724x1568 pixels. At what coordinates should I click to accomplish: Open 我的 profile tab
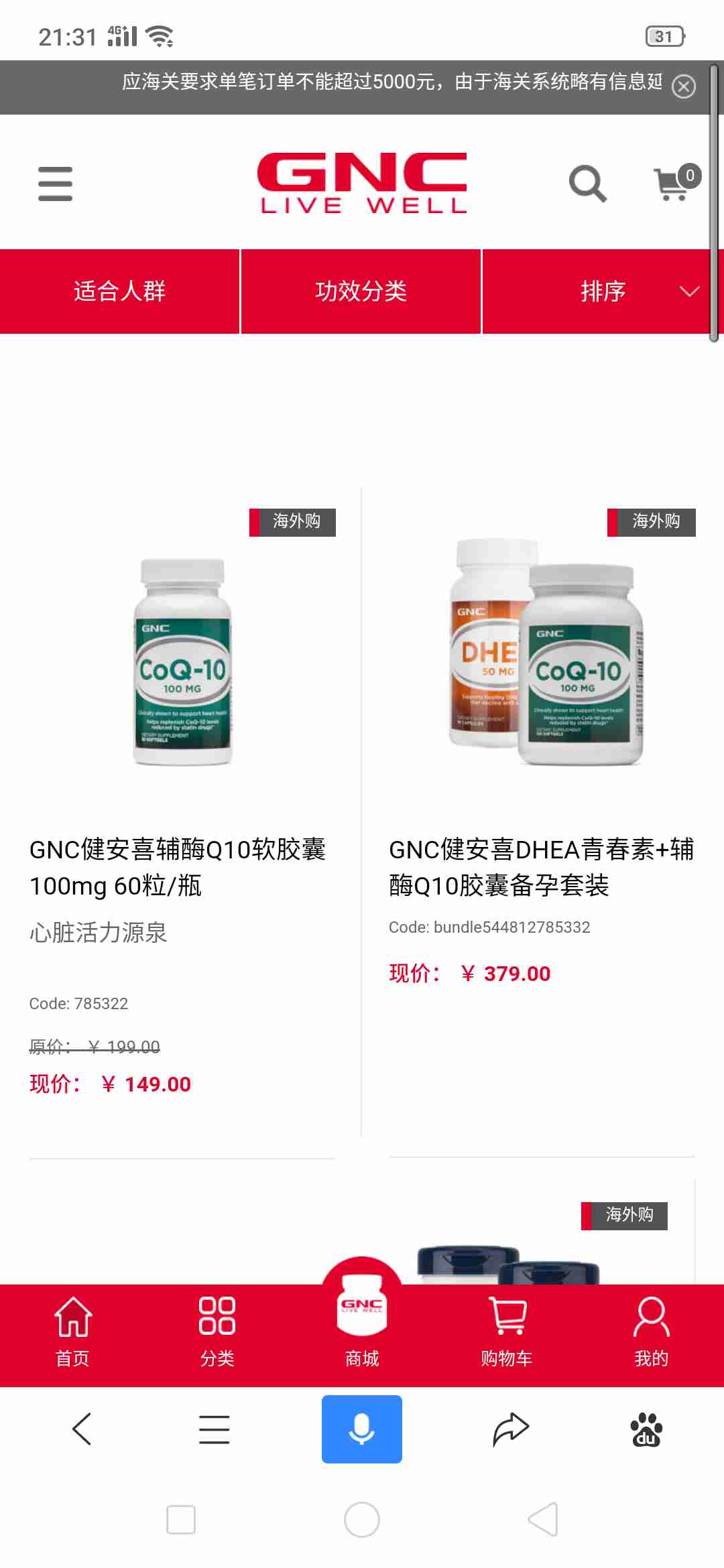pyautogui.click(x=651, y=1332)
